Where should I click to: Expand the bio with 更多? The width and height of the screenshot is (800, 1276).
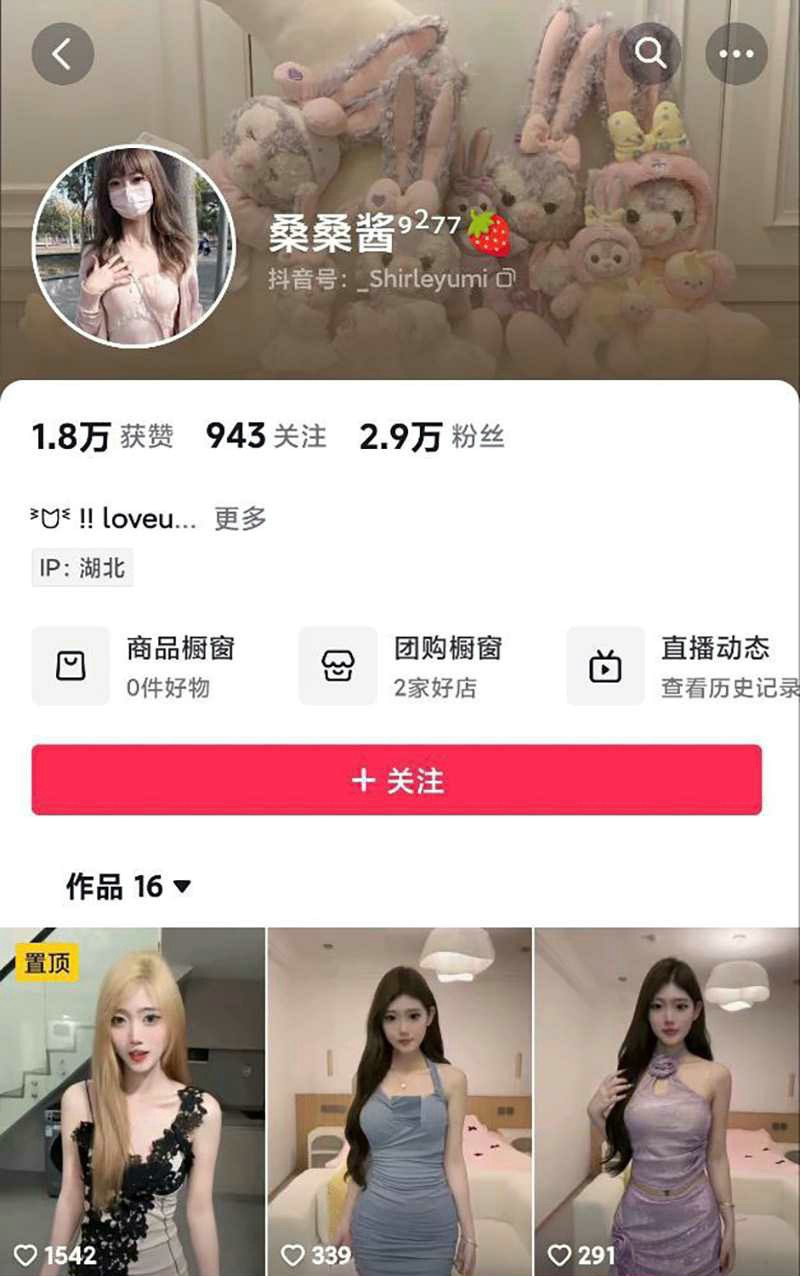[x=241, y=518]
